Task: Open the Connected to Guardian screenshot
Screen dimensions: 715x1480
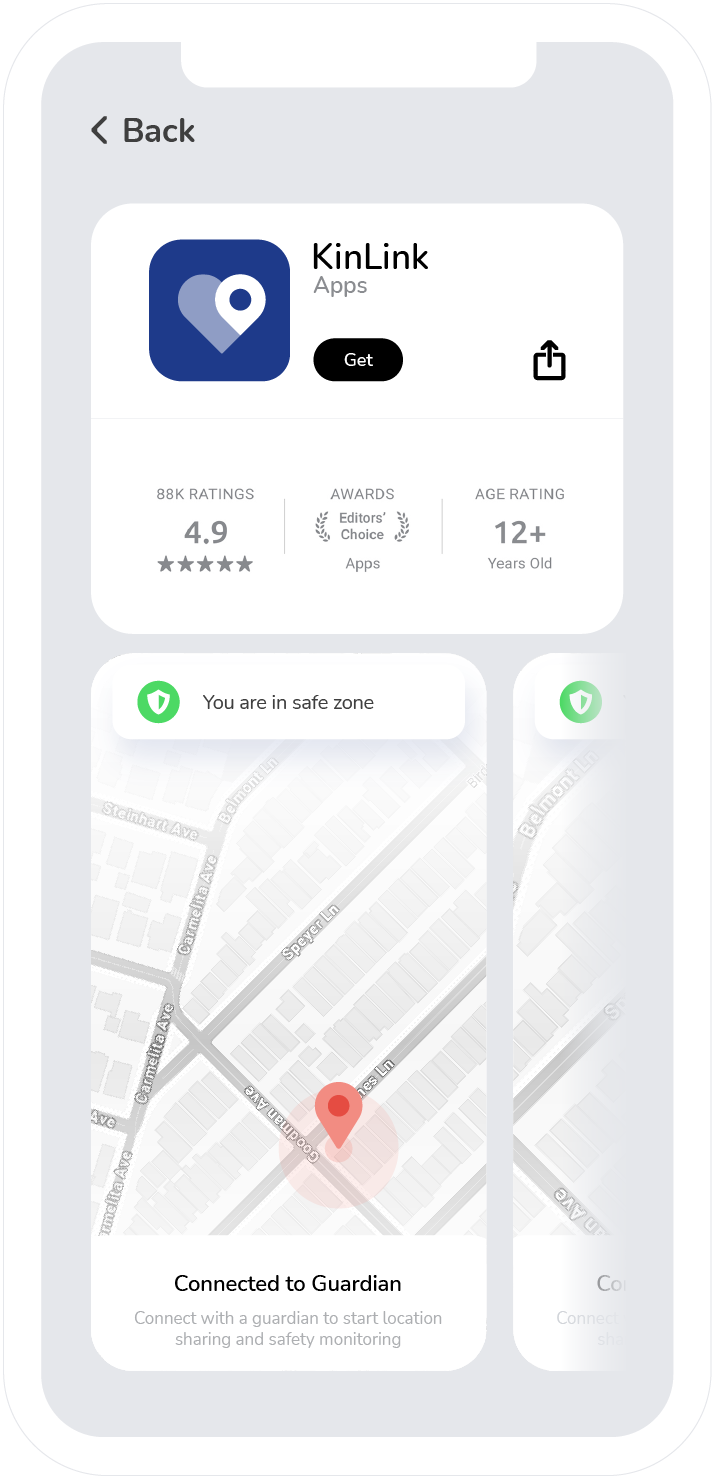Action: point(288,1010)
